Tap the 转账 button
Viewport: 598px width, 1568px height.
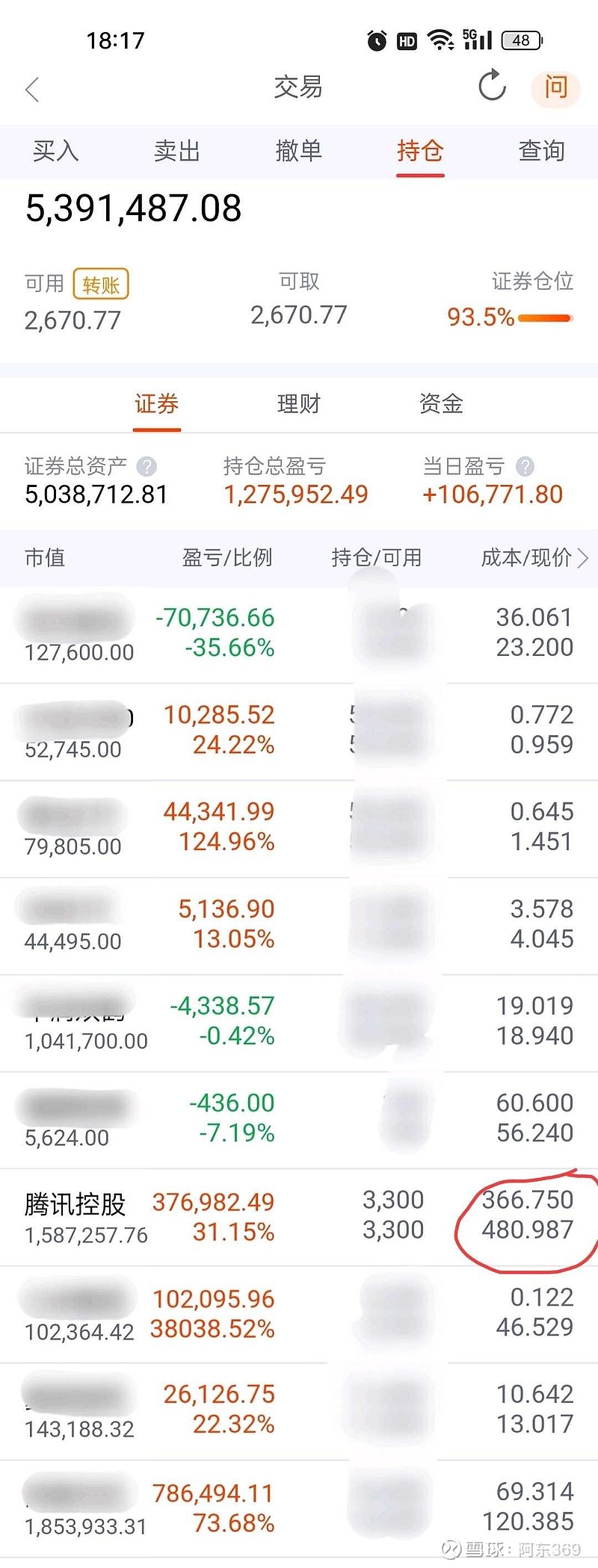tap(101, 284)
